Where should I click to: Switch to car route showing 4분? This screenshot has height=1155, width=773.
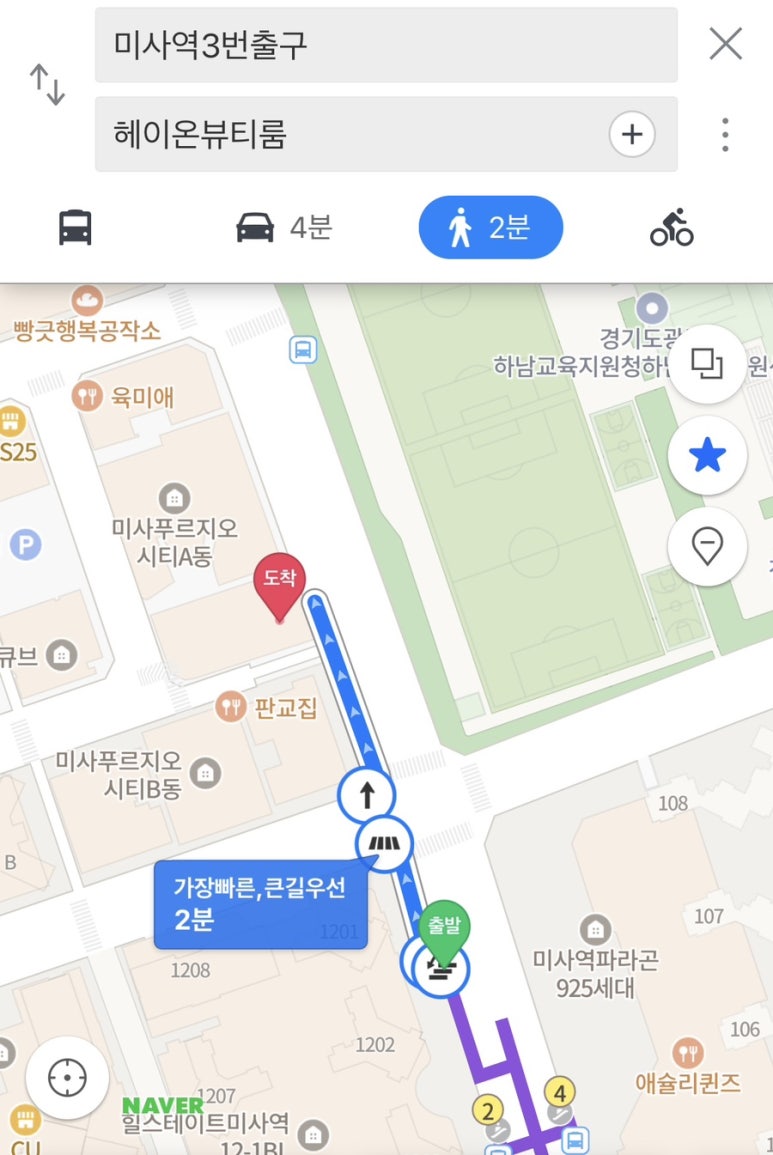tap(284, 228)
